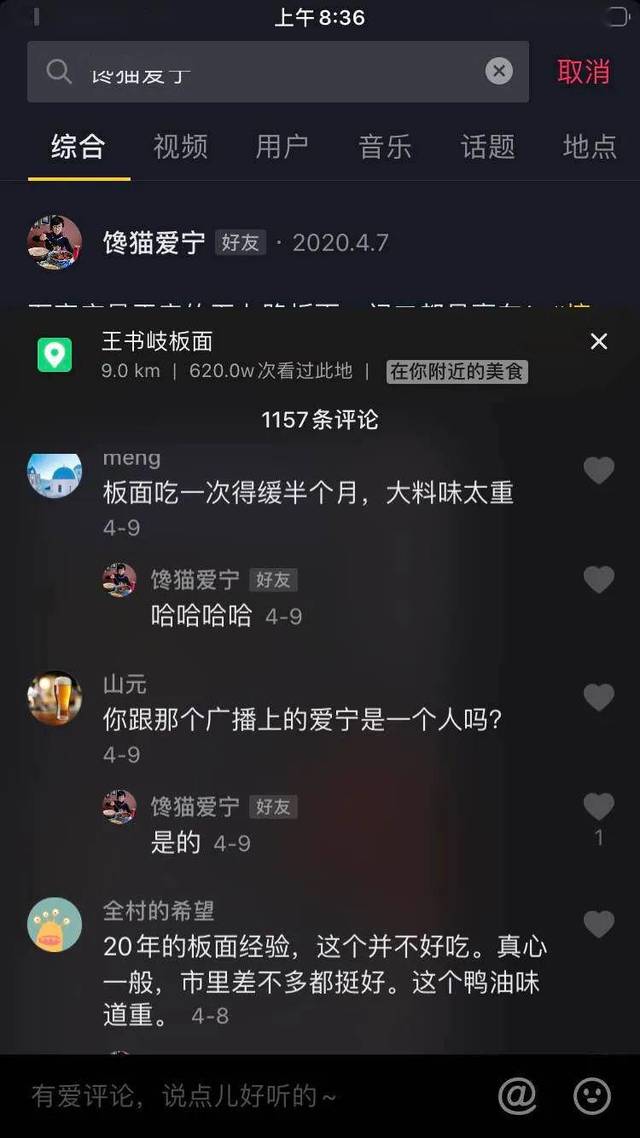This screenshot has width=640, height=1138.
Task: Open 山元's profile avatar
Action: click(x=54, y=698)
